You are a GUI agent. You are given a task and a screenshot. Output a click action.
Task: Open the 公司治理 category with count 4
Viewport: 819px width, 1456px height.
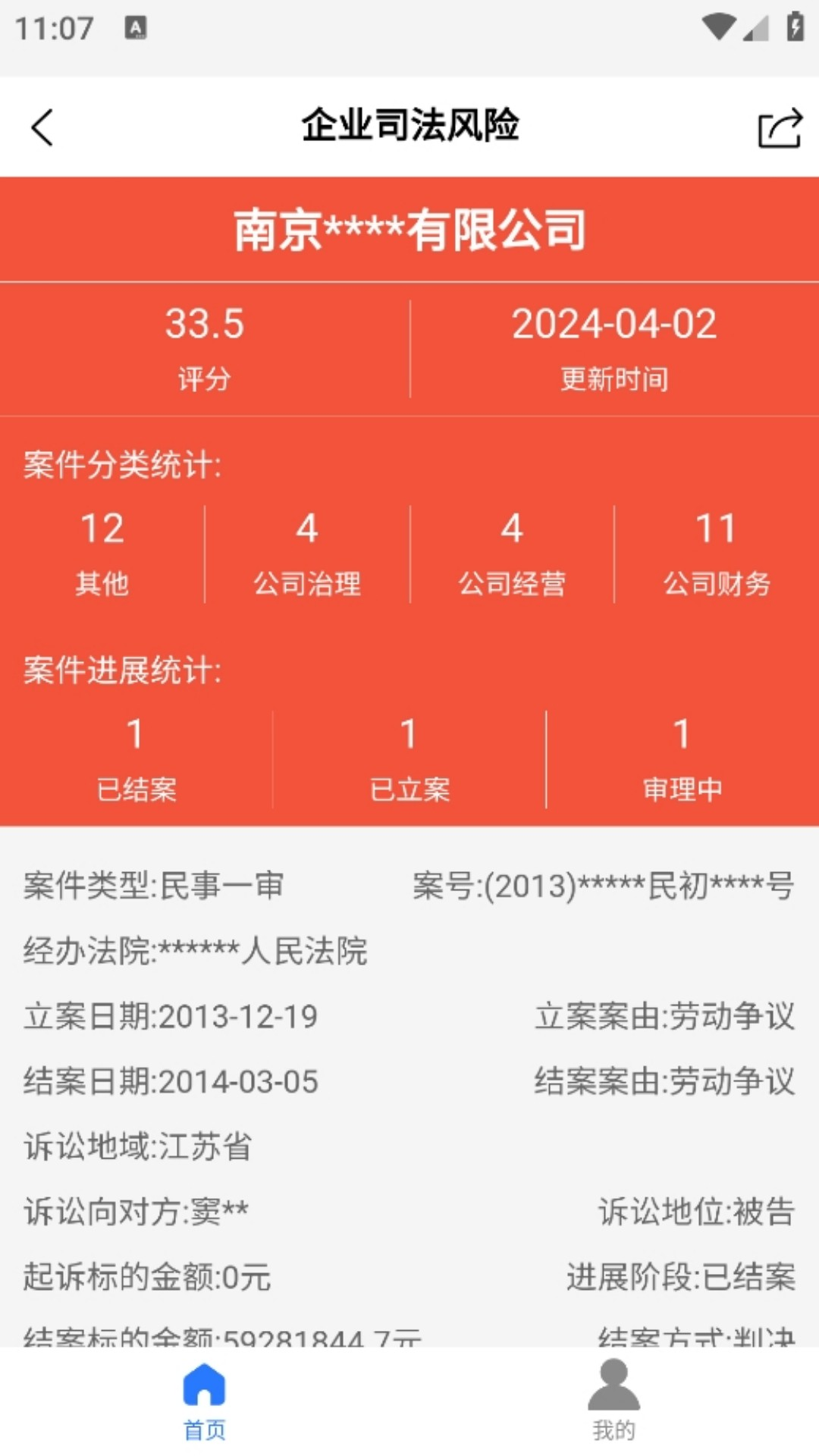point(306,554)
